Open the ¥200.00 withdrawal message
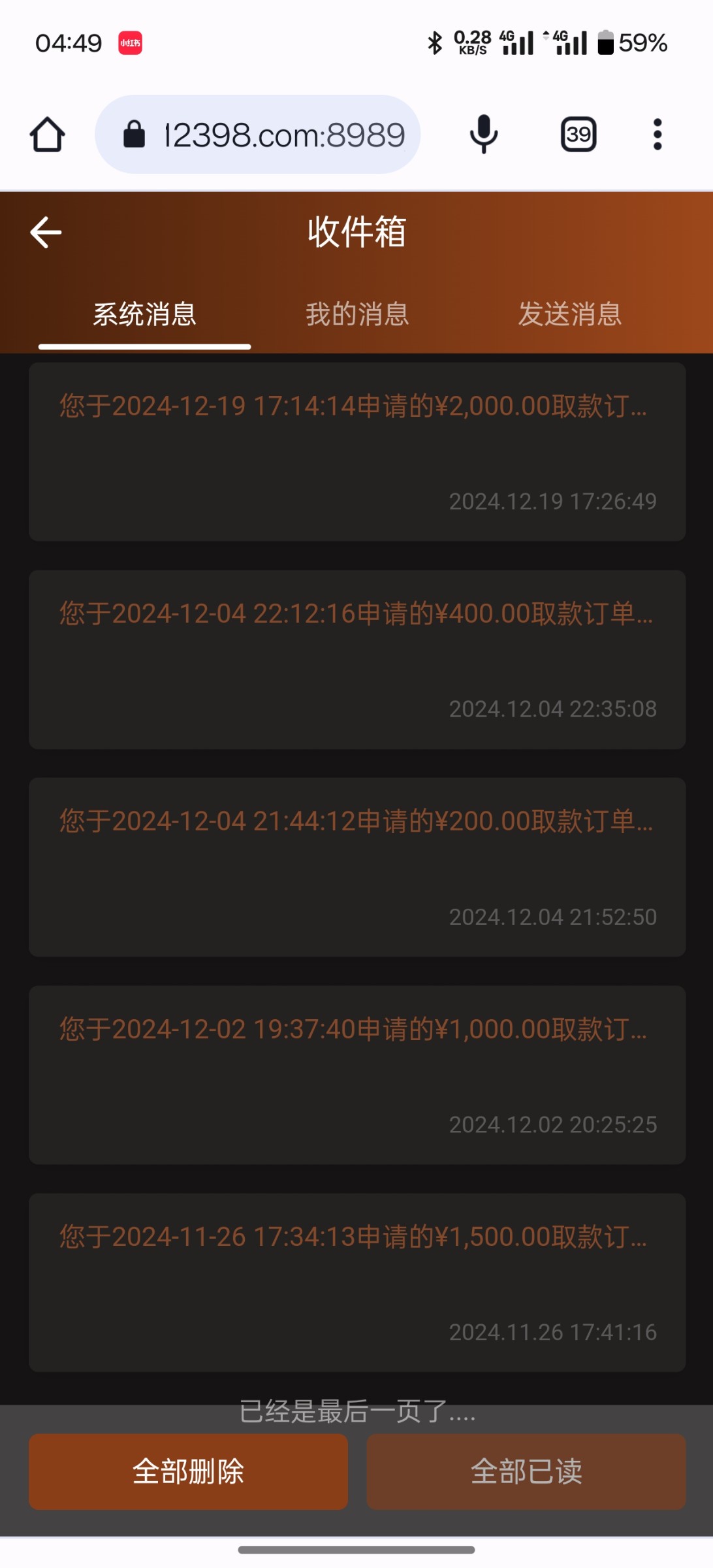 (x=357, y=867)
